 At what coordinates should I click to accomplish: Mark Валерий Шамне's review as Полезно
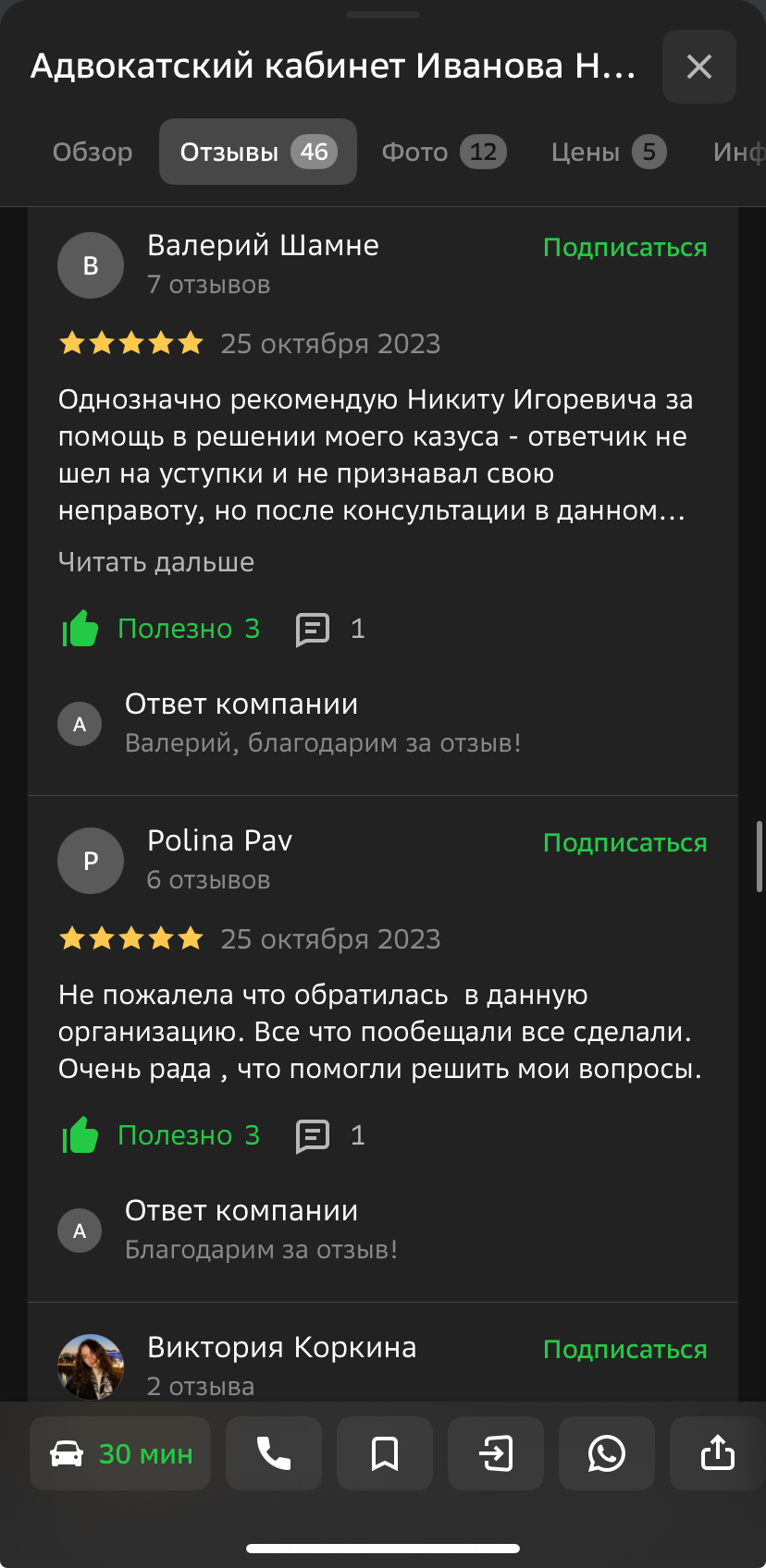pos(161,629)
